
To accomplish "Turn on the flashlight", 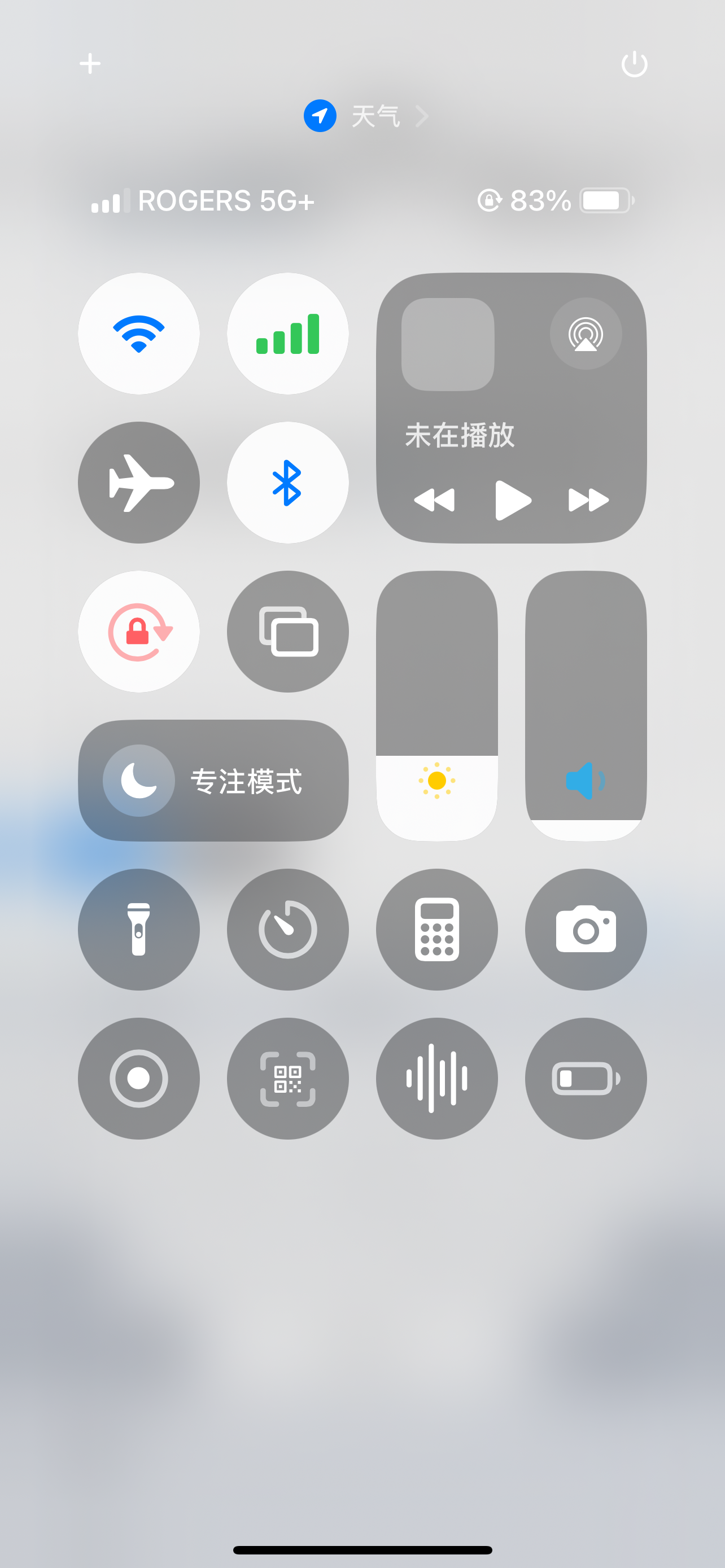I will 139,930.
